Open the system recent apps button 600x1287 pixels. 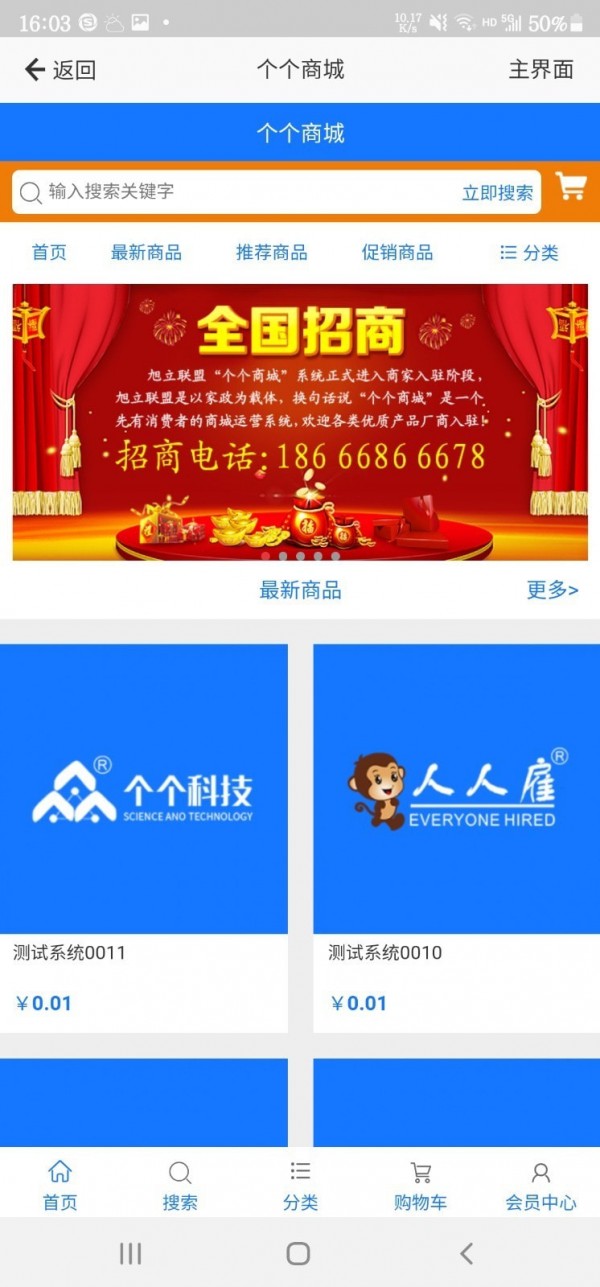130,1253
